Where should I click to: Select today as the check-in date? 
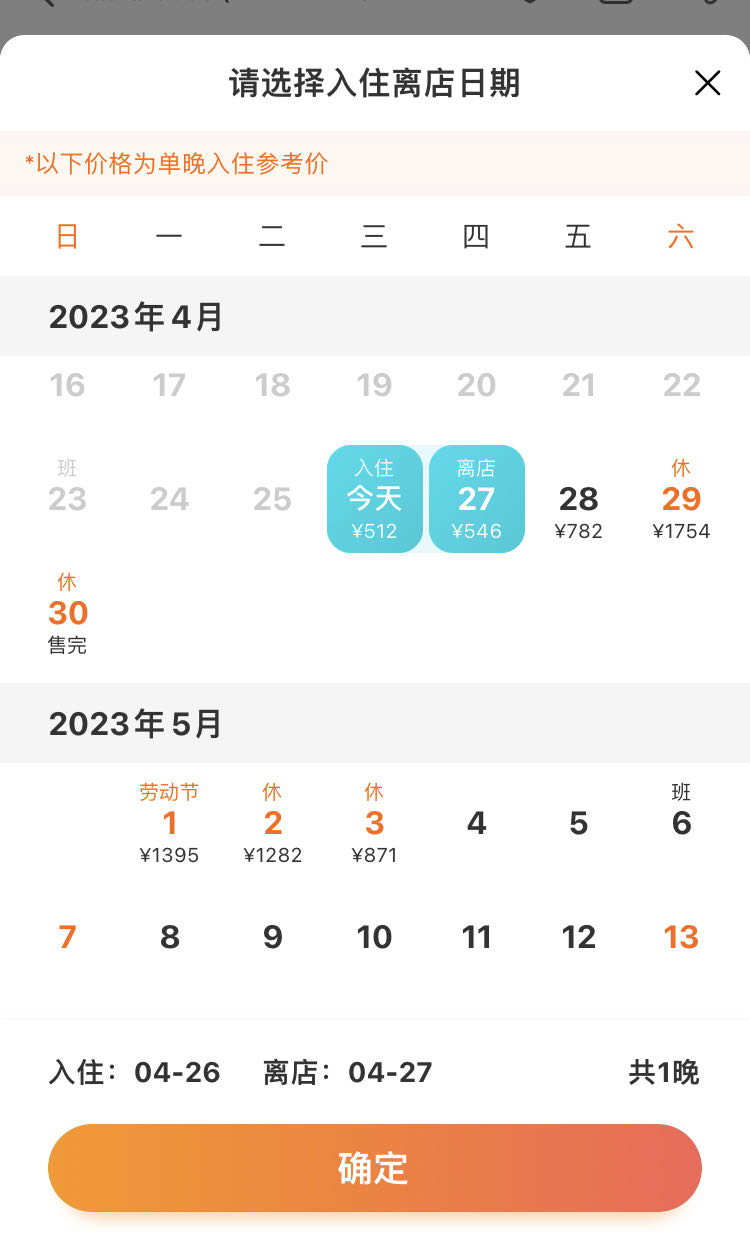[x=374, y=499]
